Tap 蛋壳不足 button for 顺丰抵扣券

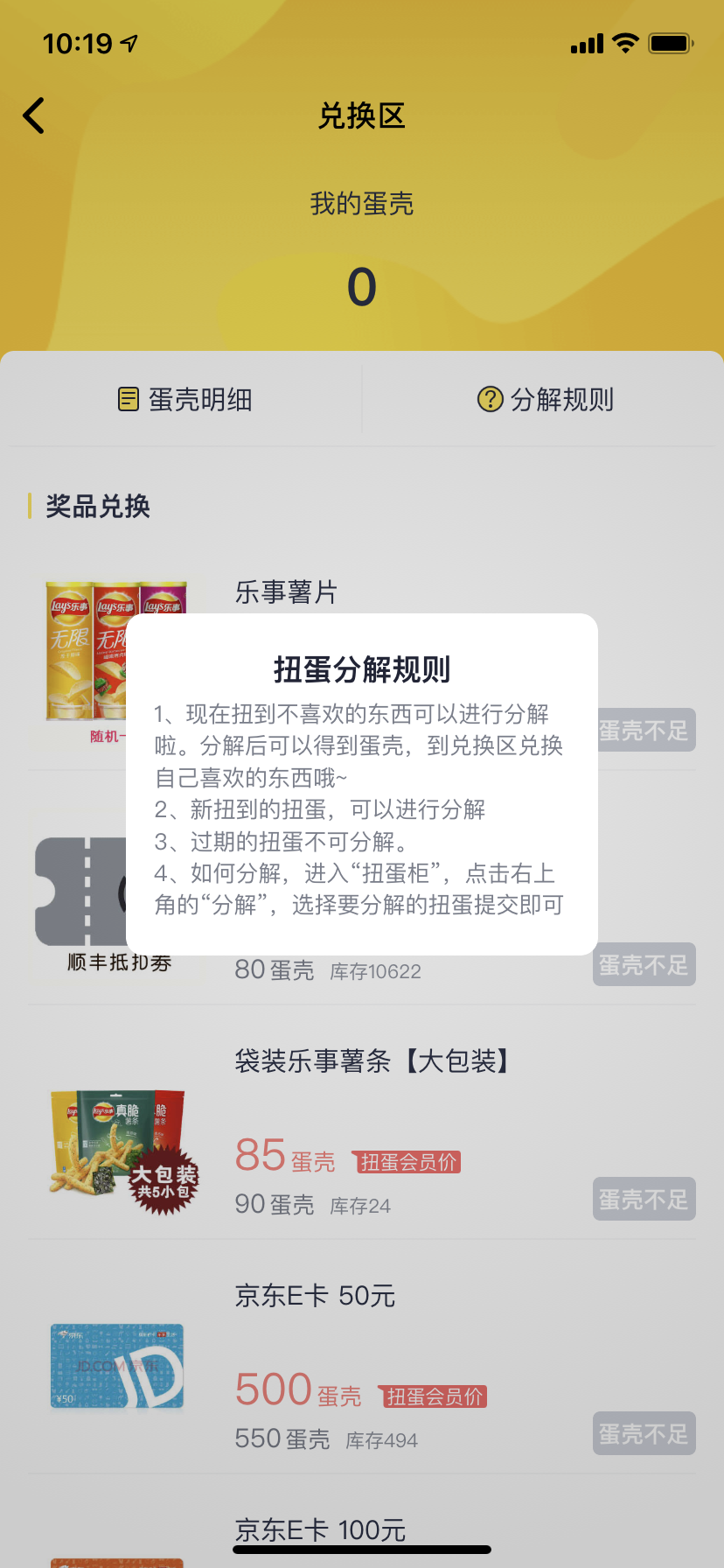pos(644,965)
